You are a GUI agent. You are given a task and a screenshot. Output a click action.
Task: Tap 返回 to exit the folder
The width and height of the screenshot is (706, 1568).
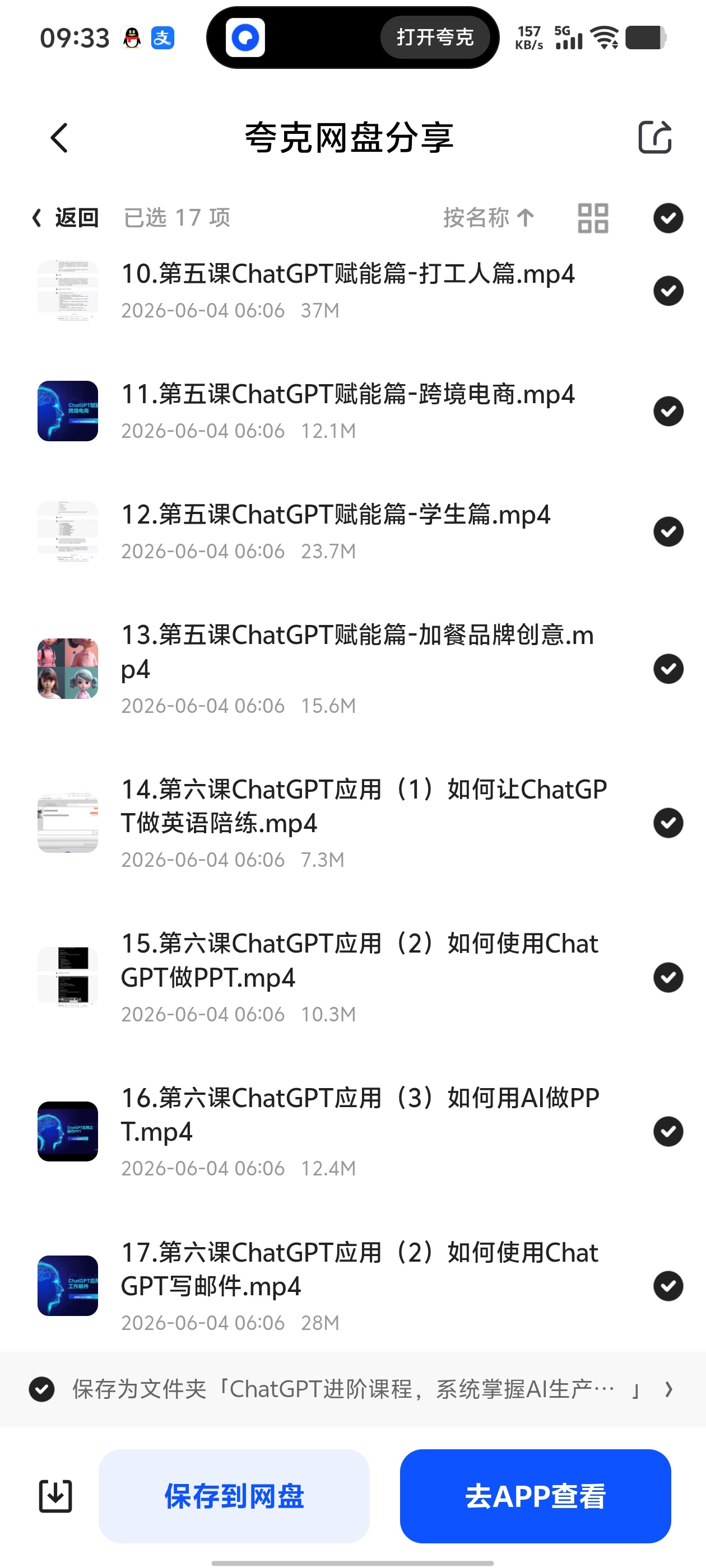click(65, 217)
